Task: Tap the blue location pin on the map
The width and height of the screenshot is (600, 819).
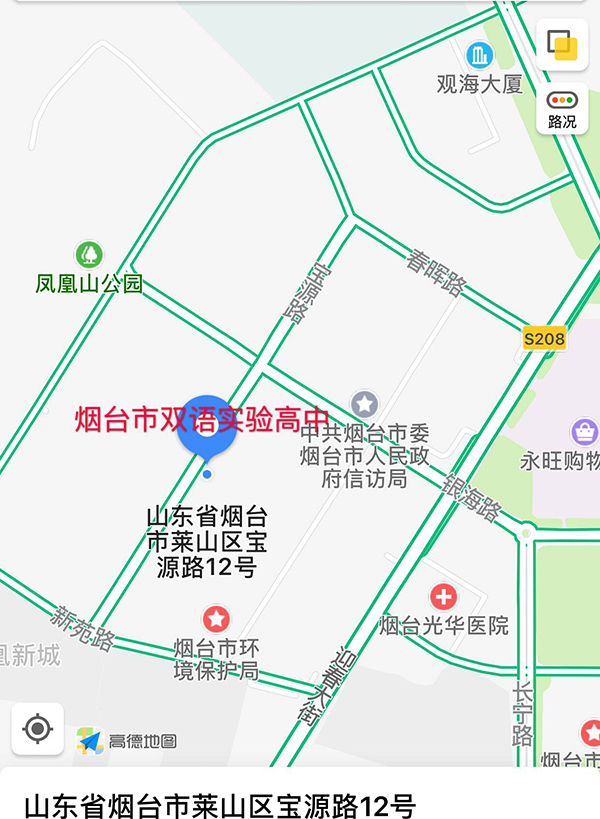Action: click(x=207, y=426)
